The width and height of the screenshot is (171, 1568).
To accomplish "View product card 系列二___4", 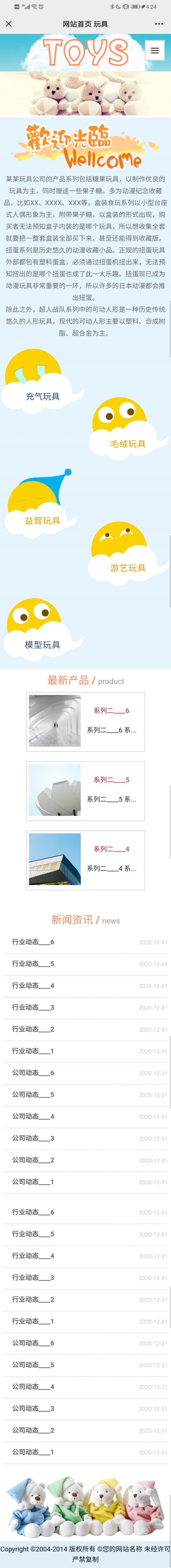I will click(85, 859).
